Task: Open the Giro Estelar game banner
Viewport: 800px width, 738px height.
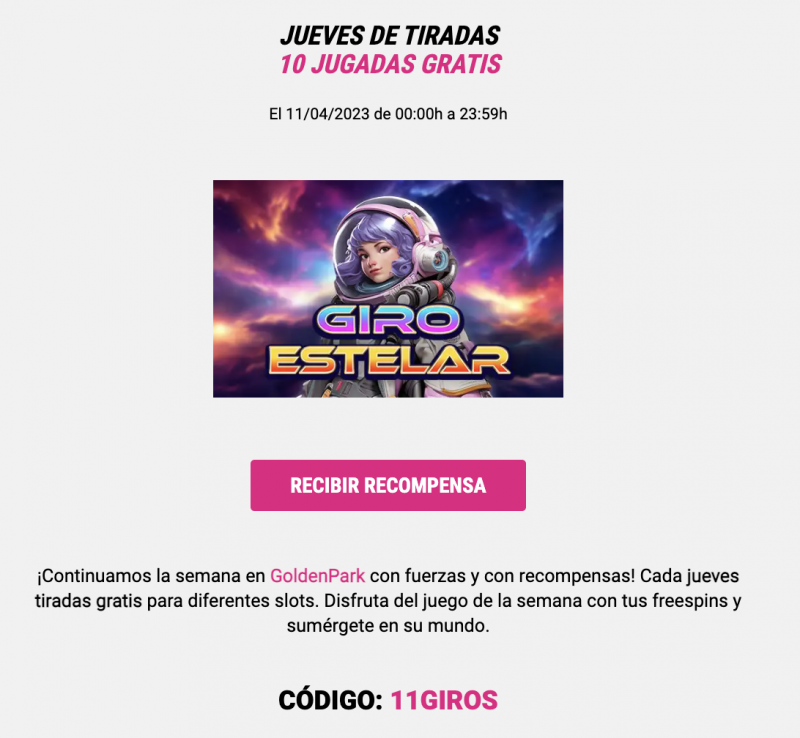Action: coord(388,289)
